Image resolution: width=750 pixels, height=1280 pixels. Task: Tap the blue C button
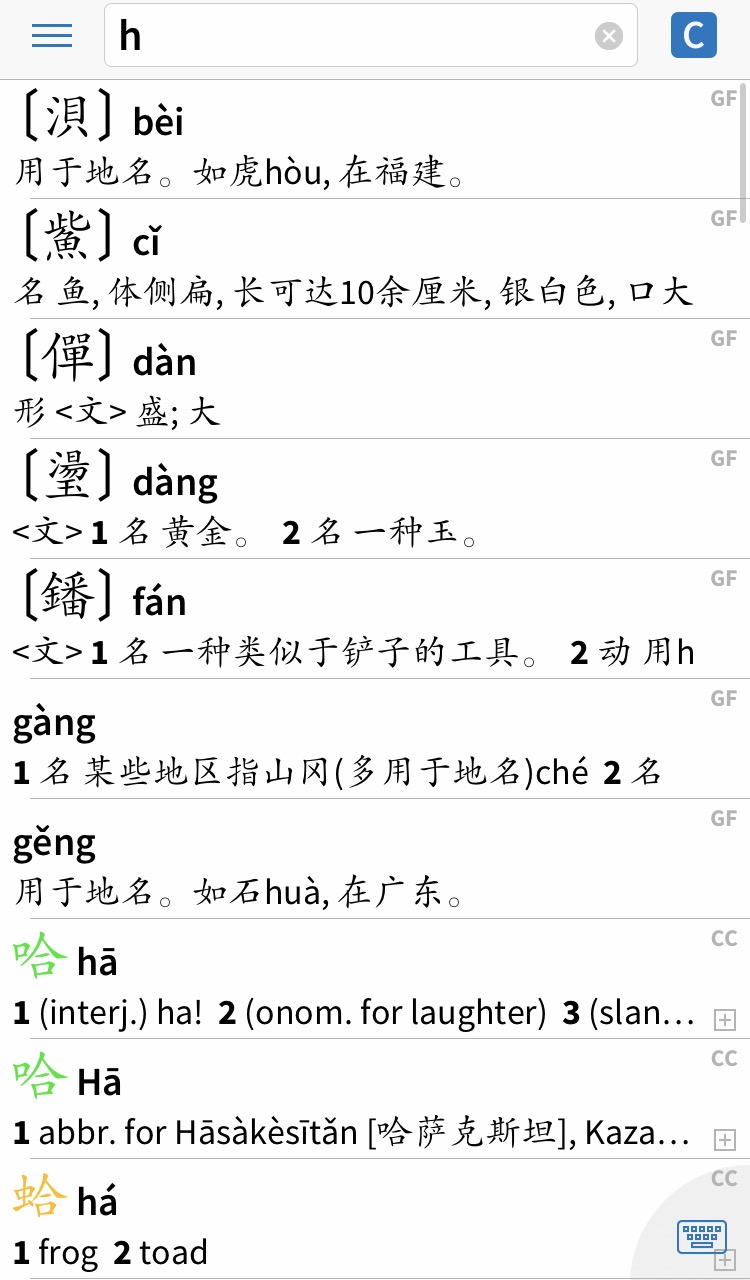click(x=694, y=35)
